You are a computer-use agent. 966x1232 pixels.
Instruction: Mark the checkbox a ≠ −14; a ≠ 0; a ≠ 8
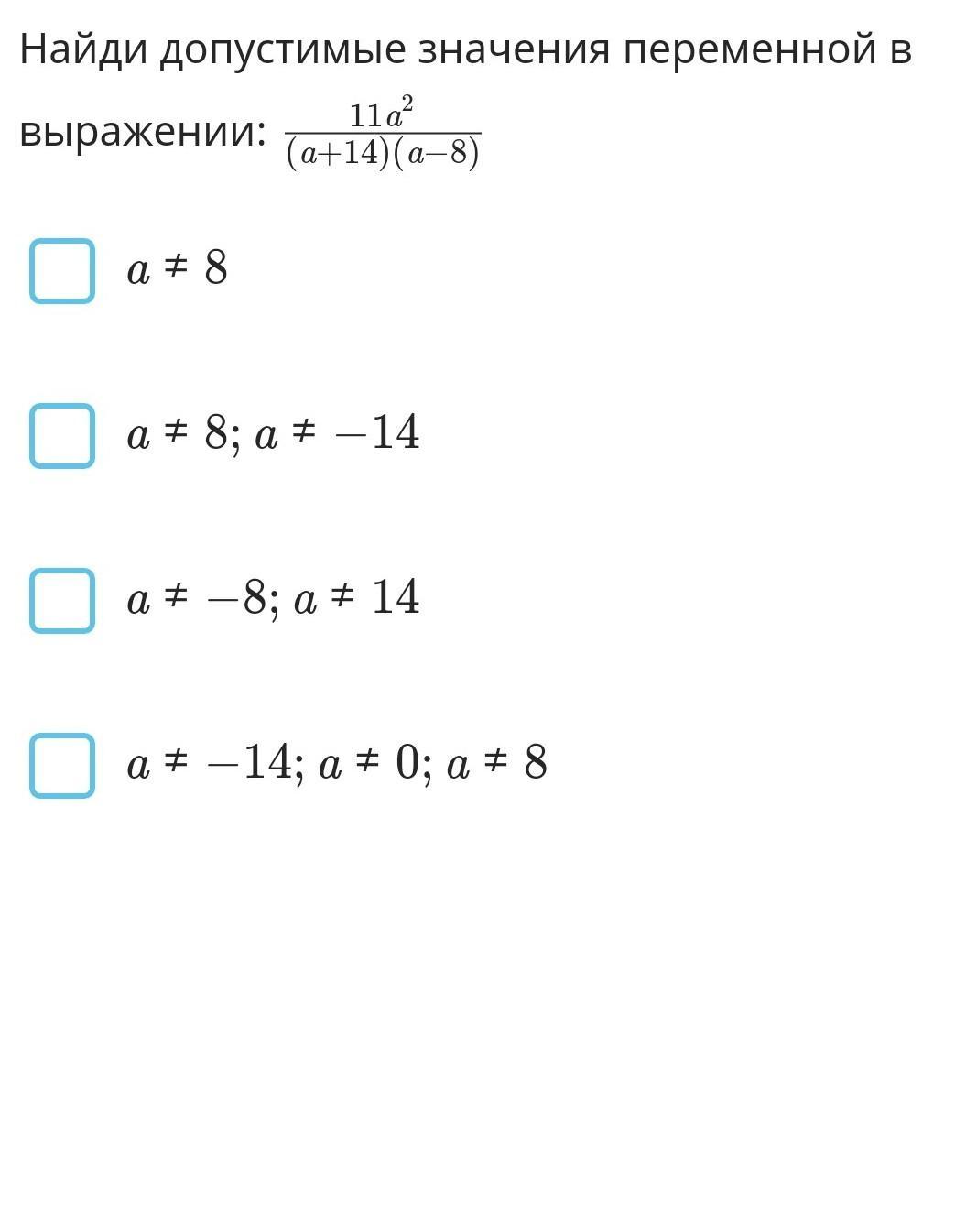tap(62, 766)
